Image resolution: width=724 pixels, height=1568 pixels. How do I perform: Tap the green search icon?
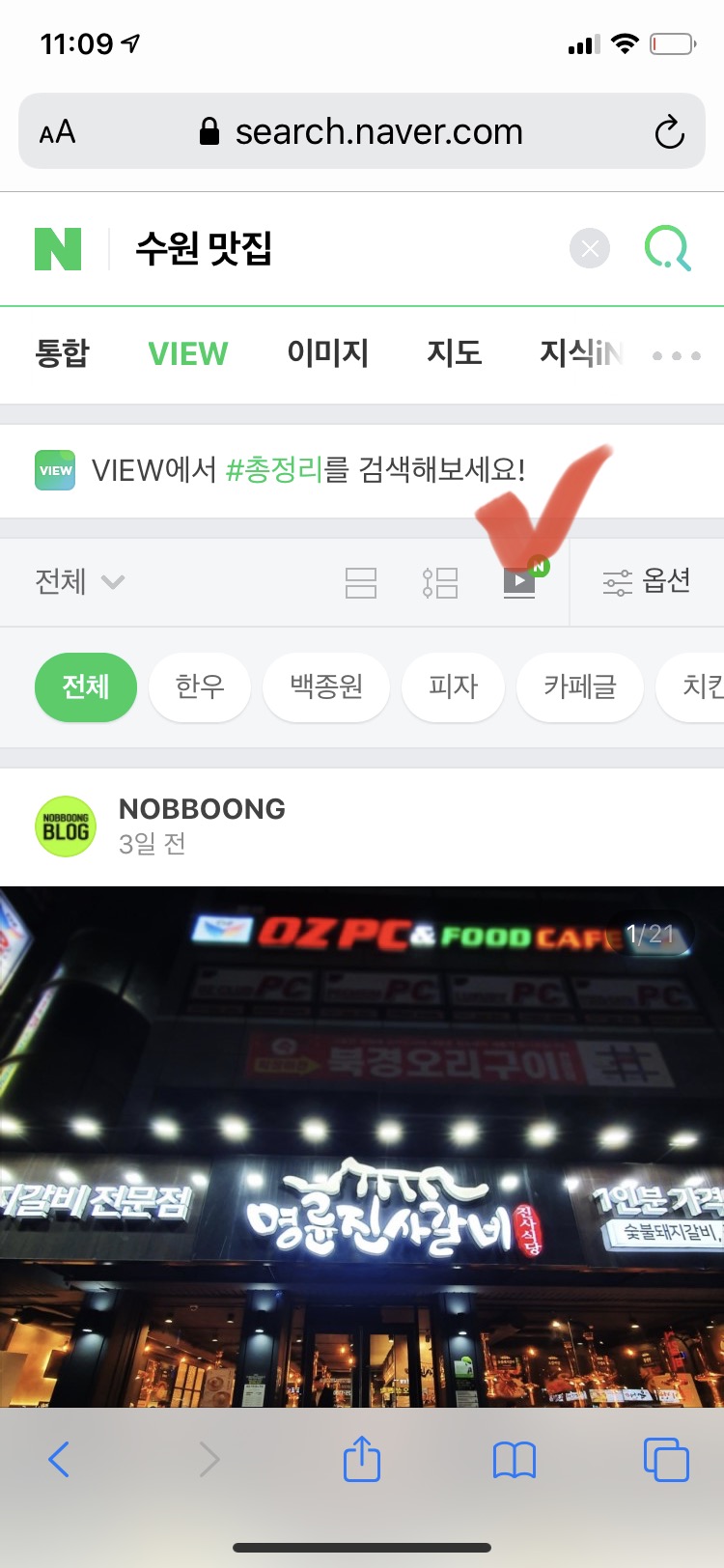(x=668, y=249)
